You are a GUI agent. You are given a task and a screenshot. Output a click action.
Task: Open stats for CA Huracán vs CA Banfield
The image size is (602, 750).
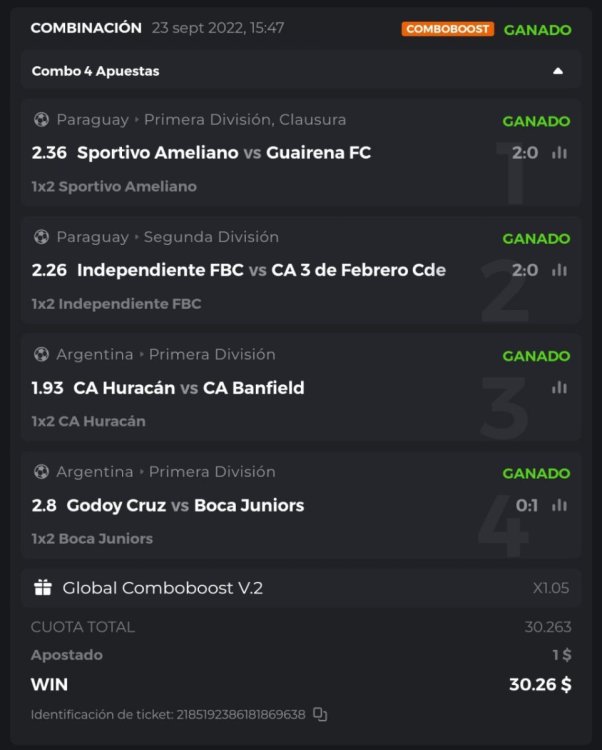pos(560,388)
